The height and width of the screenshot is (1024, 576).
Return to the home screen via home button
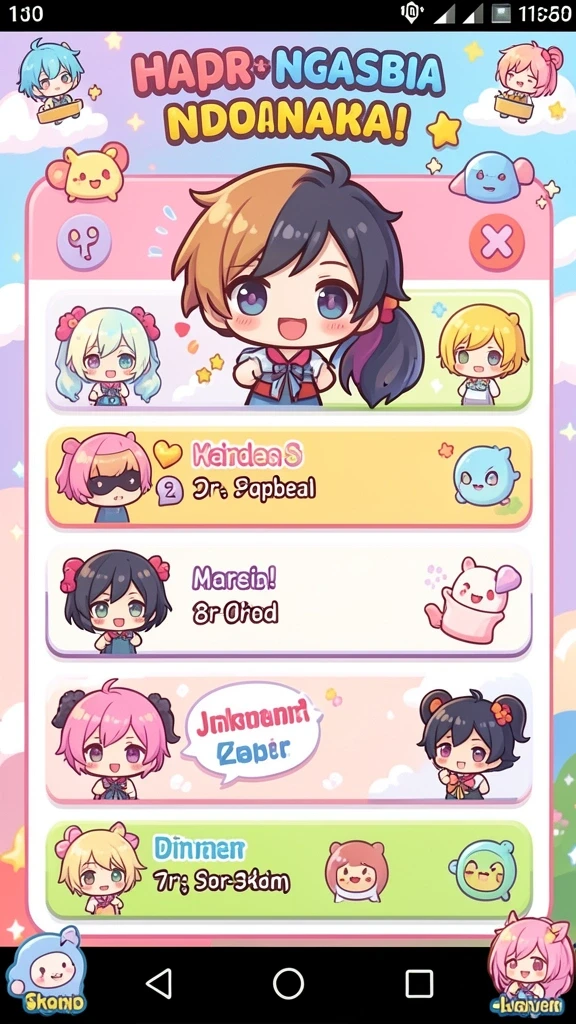288,984
